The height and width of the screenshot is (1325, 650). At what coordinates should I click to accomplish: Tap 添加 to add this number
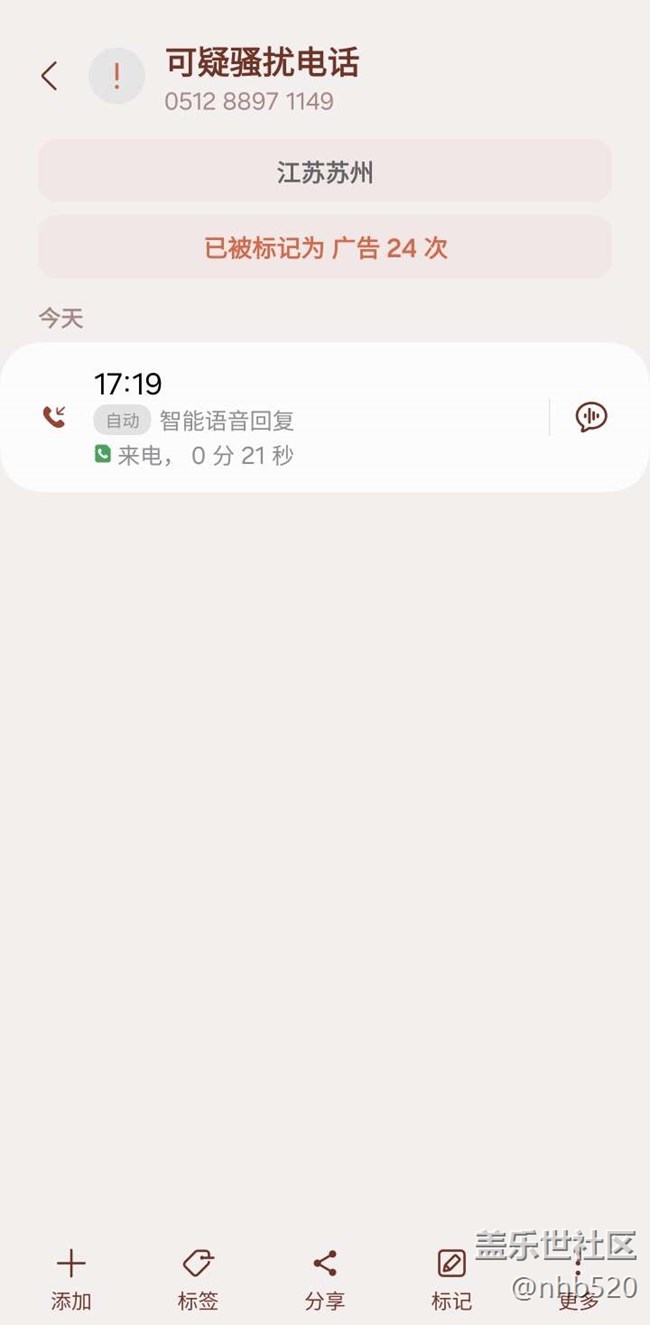[71, 1280]
